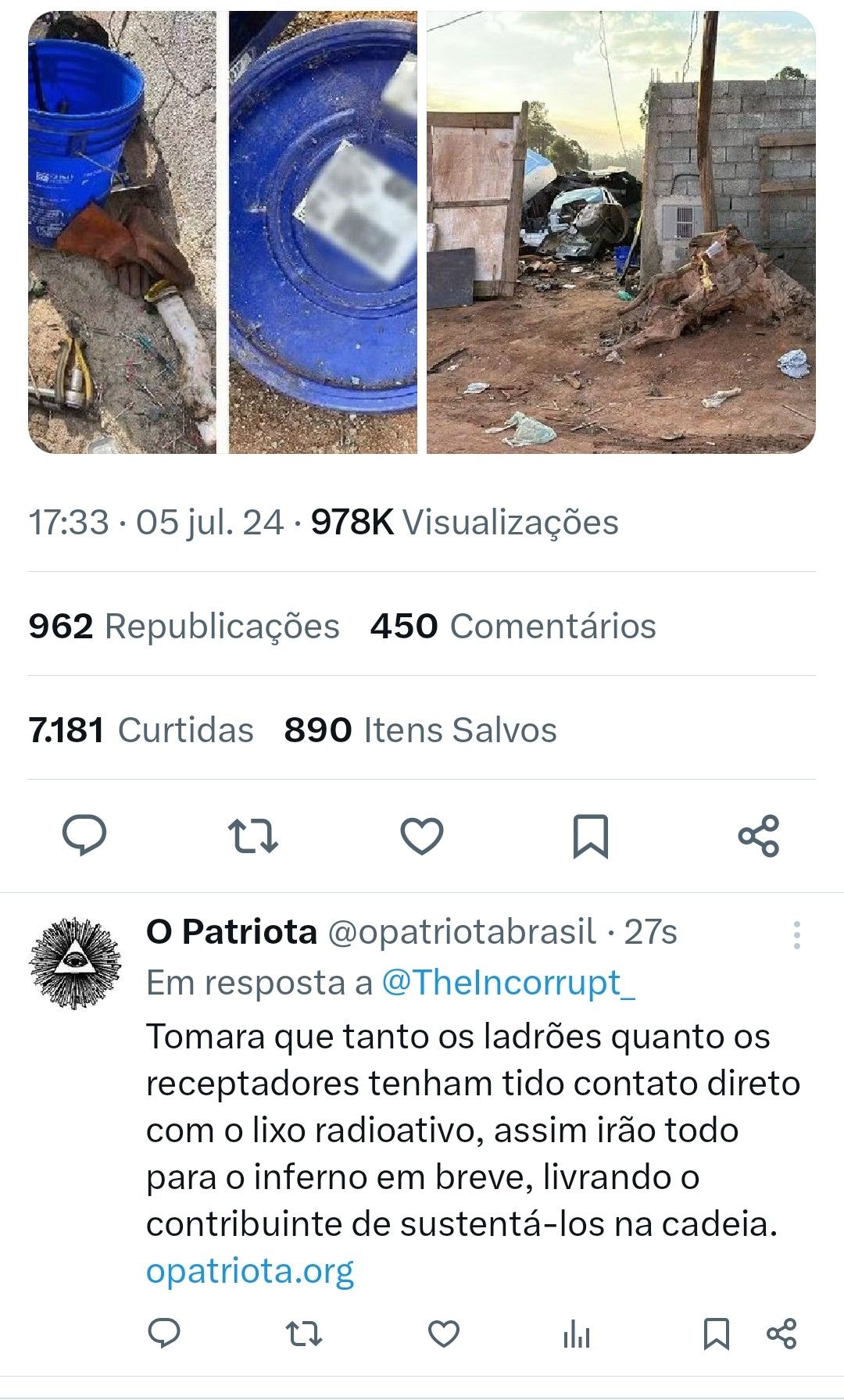844x1400 pixels.
Task: Open the junkyard photo with brick wall
Action: (x=620, y=233)
